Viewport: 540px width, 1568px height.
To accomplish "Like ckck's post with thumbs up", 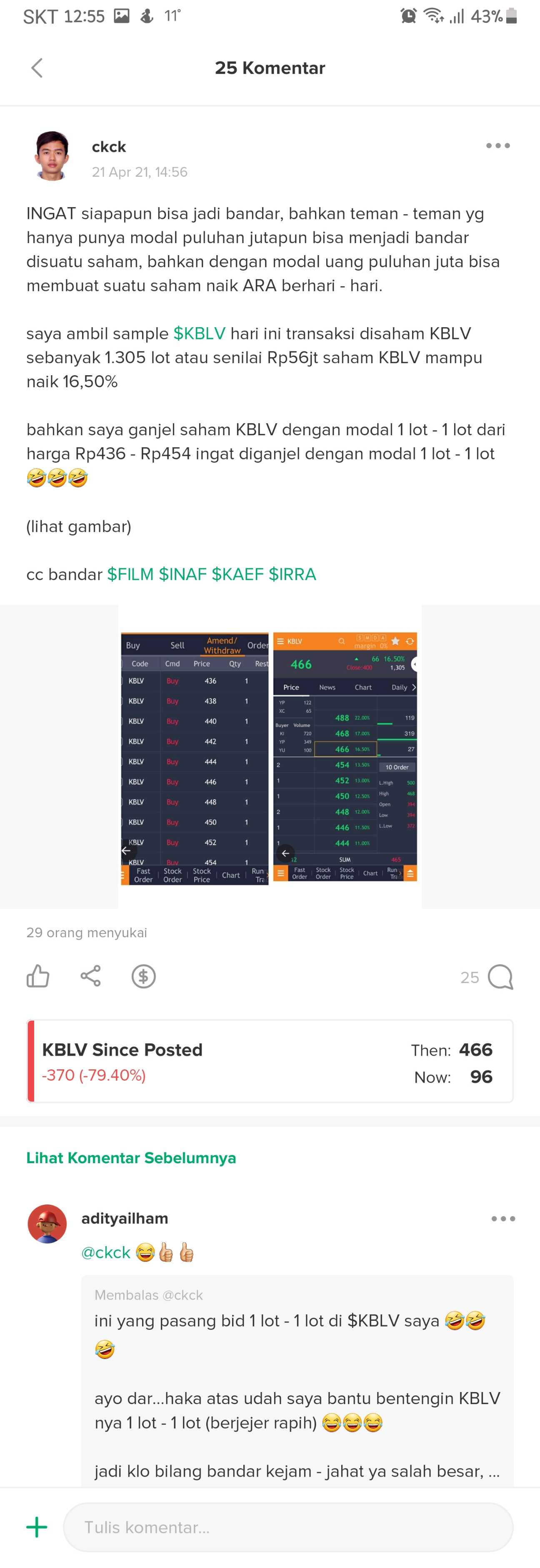I will tap(37, 976).
